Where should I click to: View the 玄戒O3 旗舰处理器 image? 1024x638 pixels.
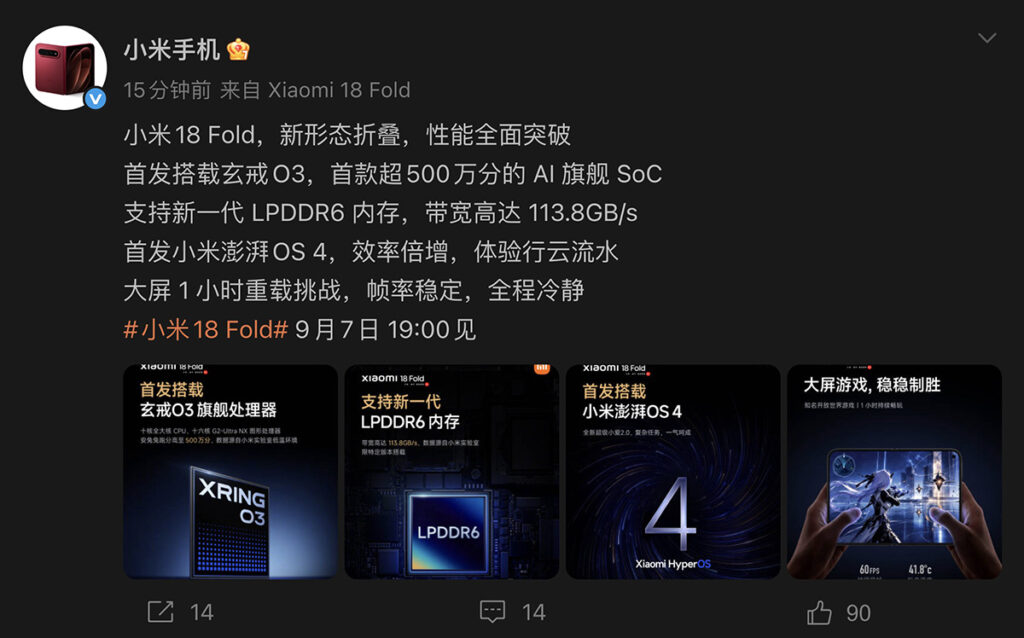coord(231,471)
